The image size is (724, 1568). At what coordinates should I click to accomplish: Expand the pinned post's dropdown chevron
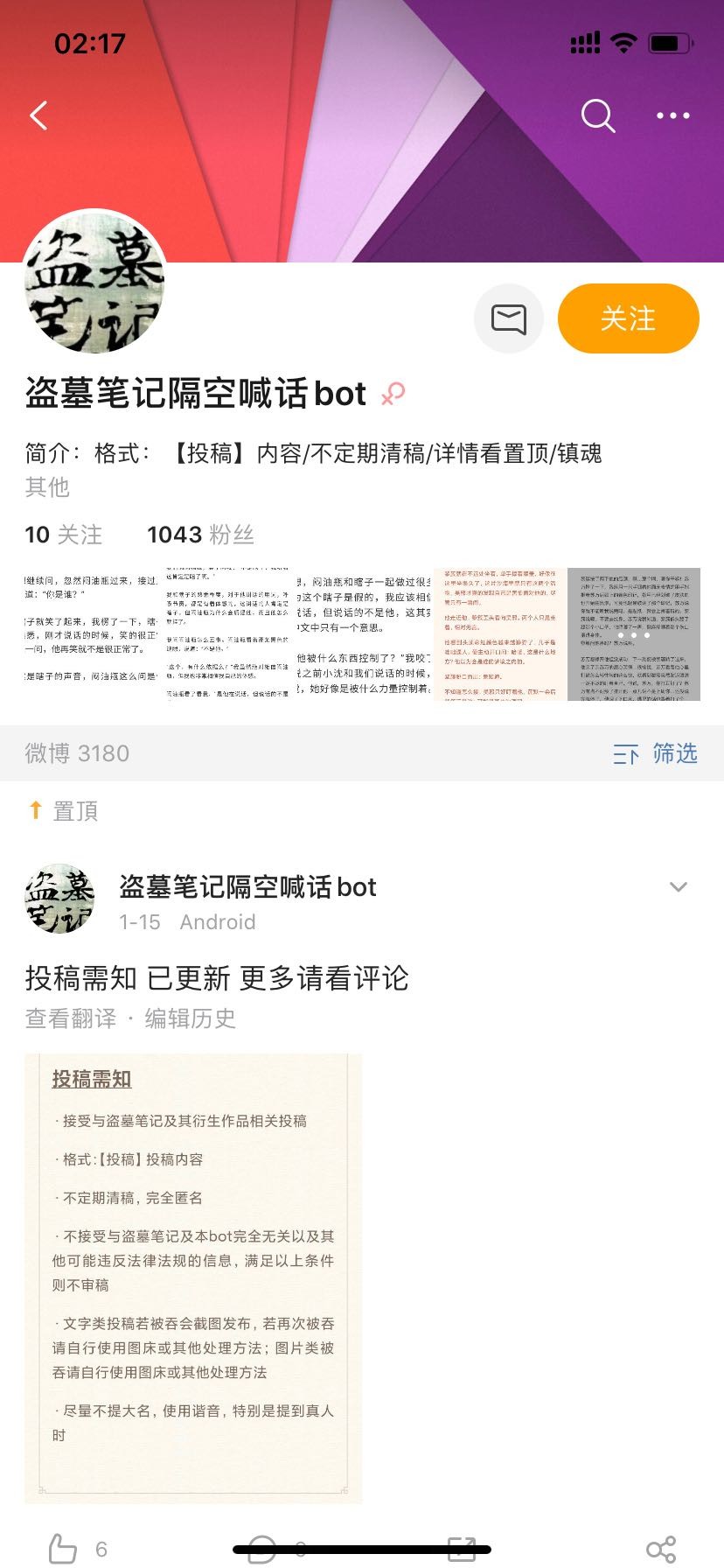678,887
